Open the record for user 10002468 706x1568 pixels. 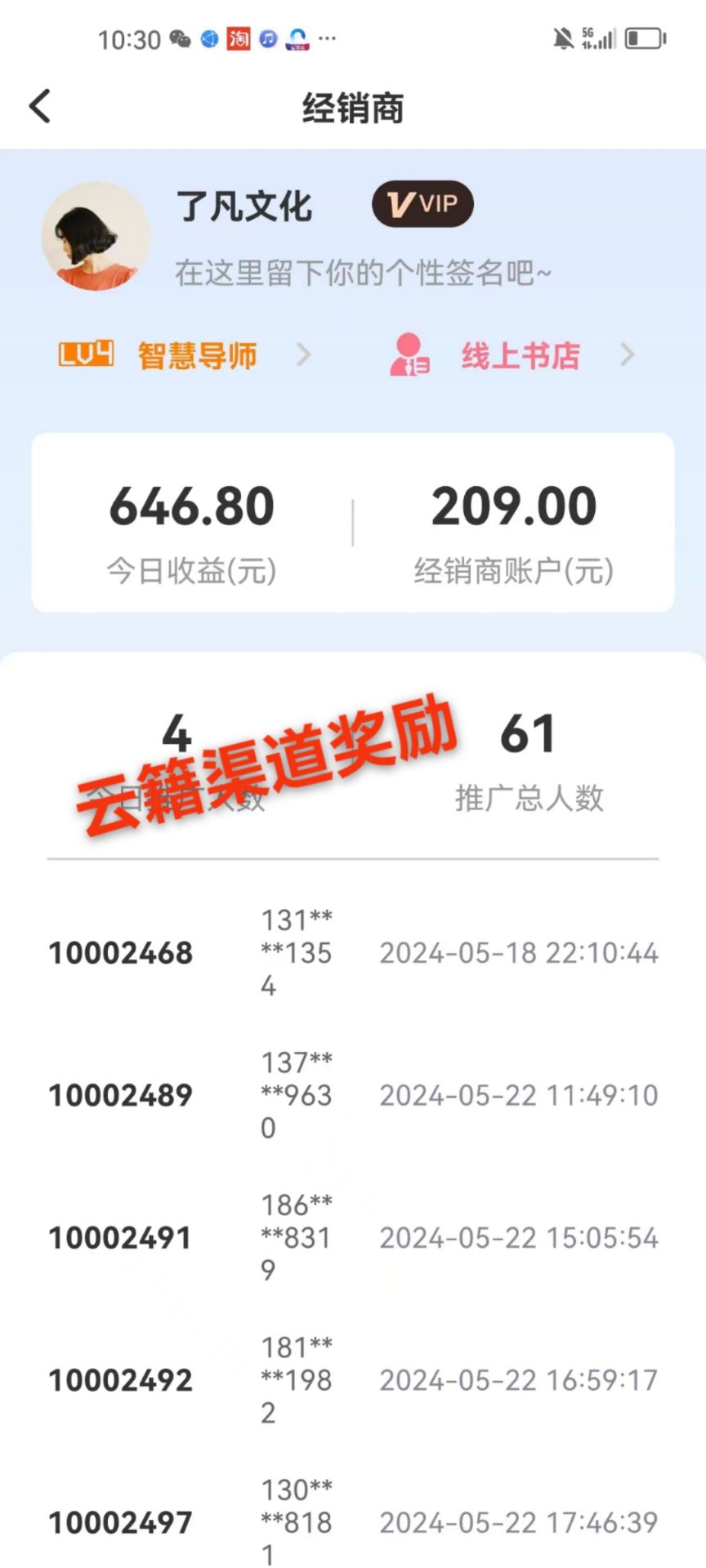coord(353,953)
